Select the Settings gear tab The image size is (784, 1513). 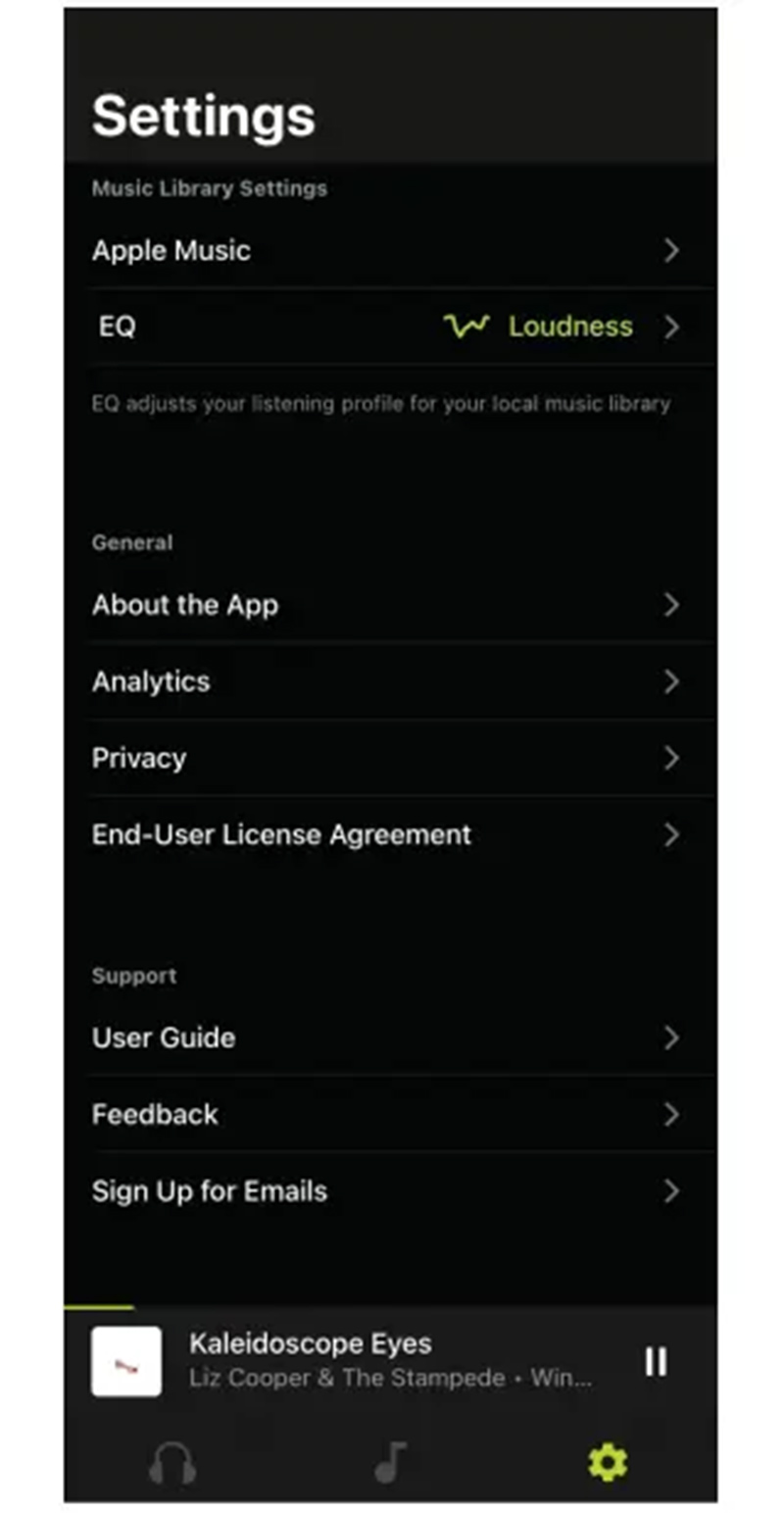pyautogui.click(x=607, y=1464)
